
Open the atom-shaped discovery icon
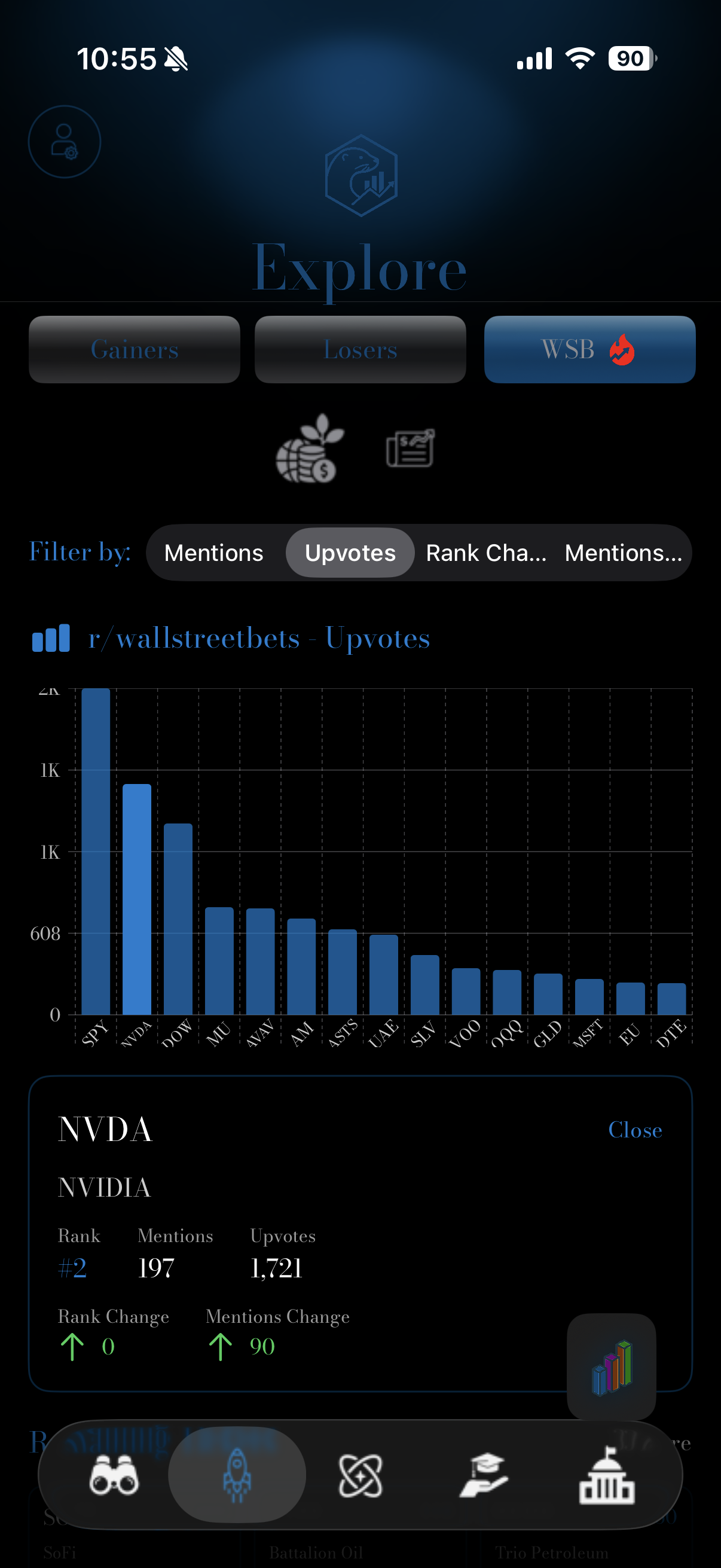click(360, 1476)
